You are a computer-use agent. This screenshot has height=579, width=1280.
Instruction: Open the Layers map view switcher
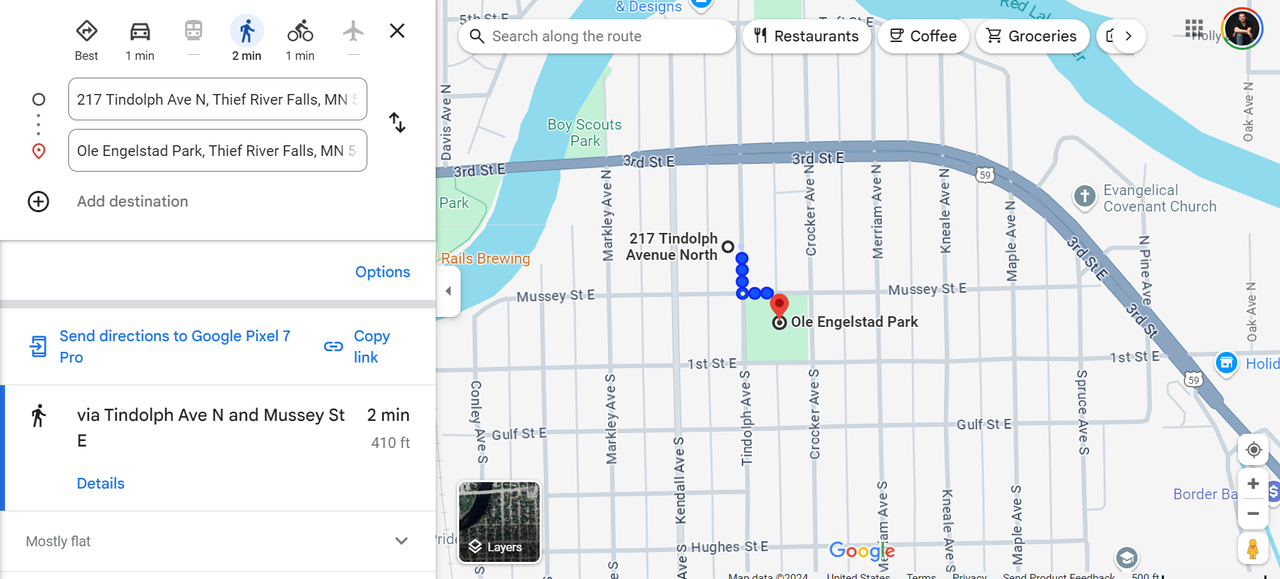click(499, 522)
